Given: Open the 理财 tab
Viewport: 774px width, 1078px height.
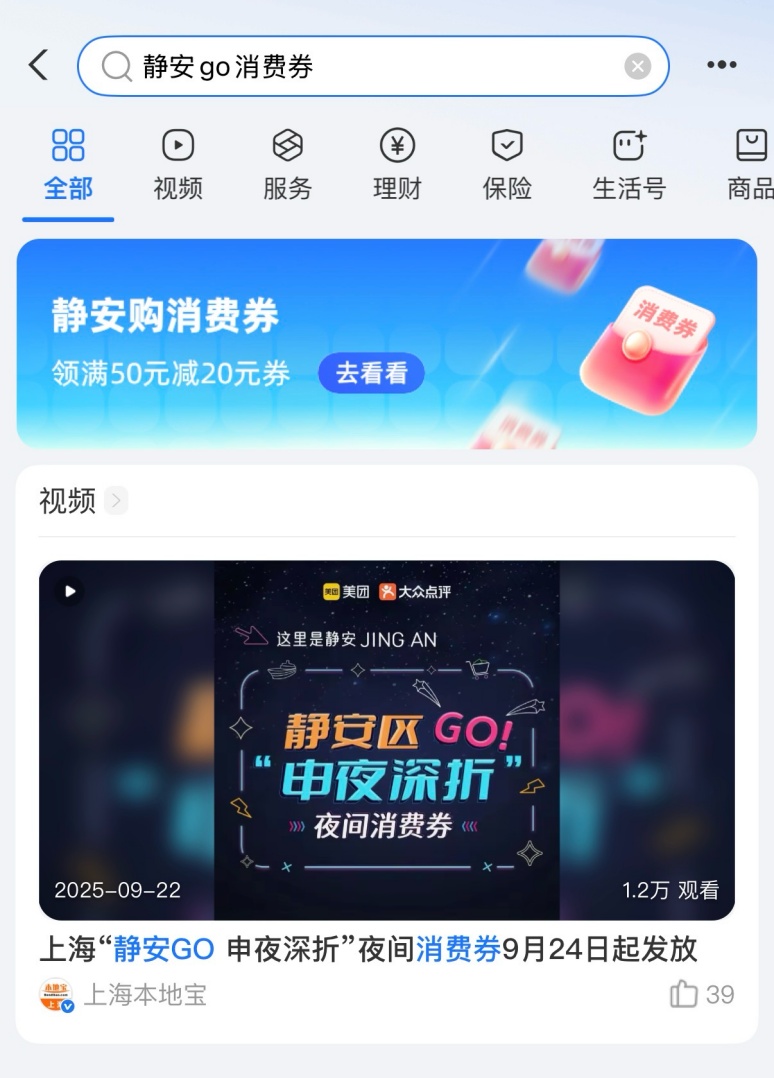Looking at the screenshot, I should coord(397,165).
